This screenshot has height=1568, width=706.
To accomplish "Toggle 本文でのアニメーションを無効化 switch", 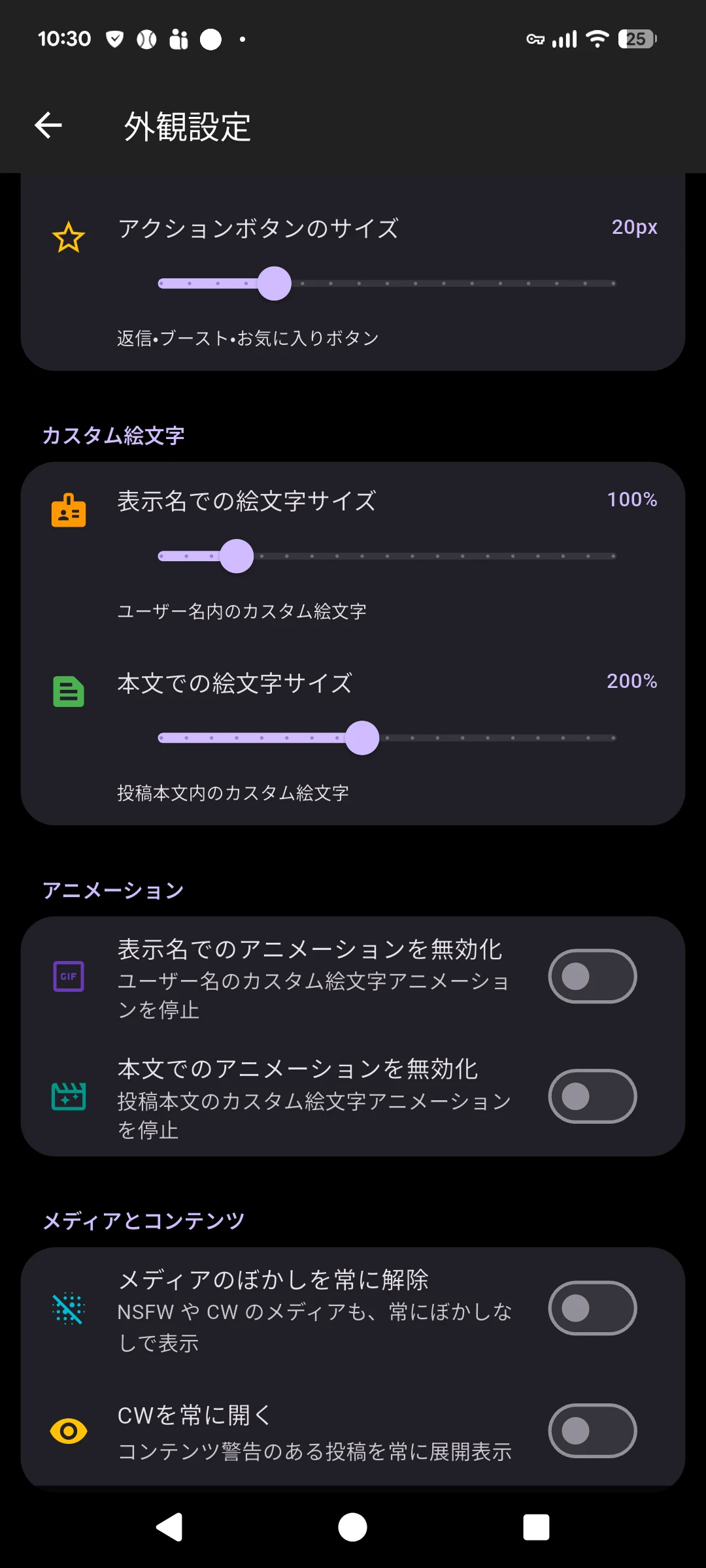I will point(592,1096).
